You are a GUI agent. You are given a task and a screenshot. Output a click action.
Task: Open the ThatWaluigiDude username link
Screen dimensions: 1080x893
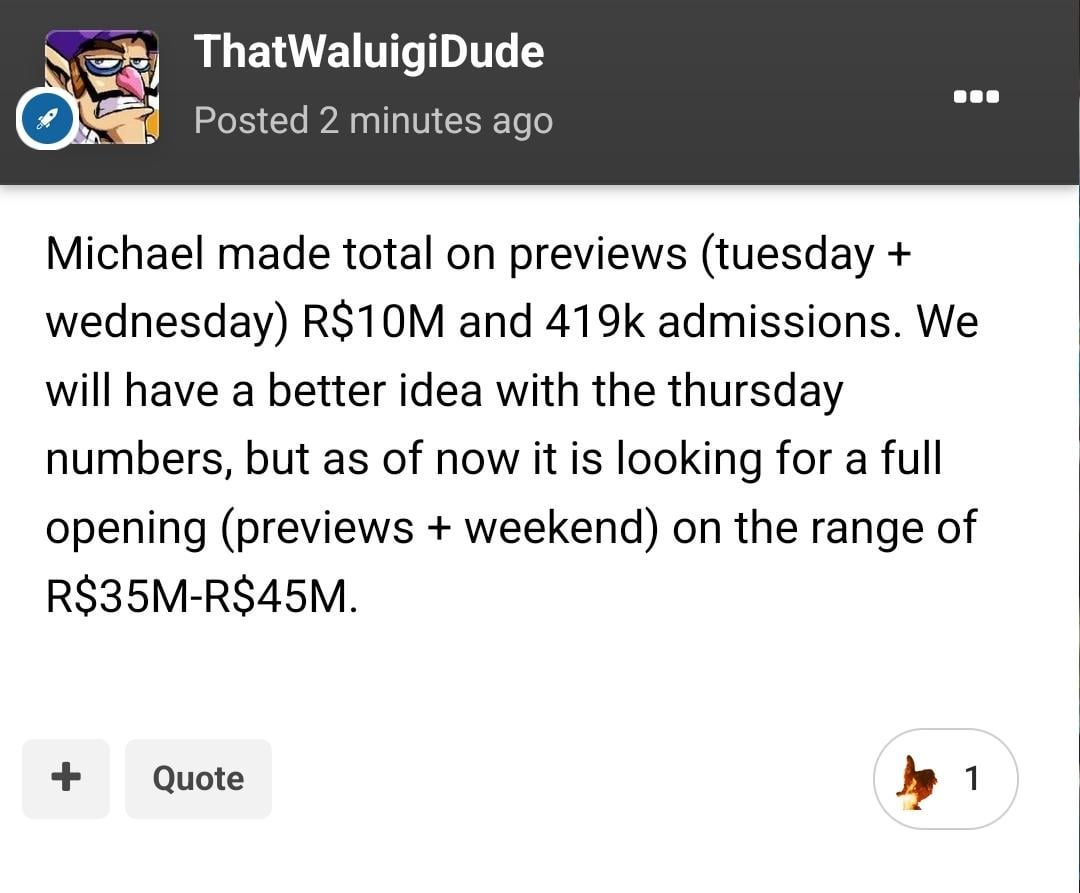369,51
